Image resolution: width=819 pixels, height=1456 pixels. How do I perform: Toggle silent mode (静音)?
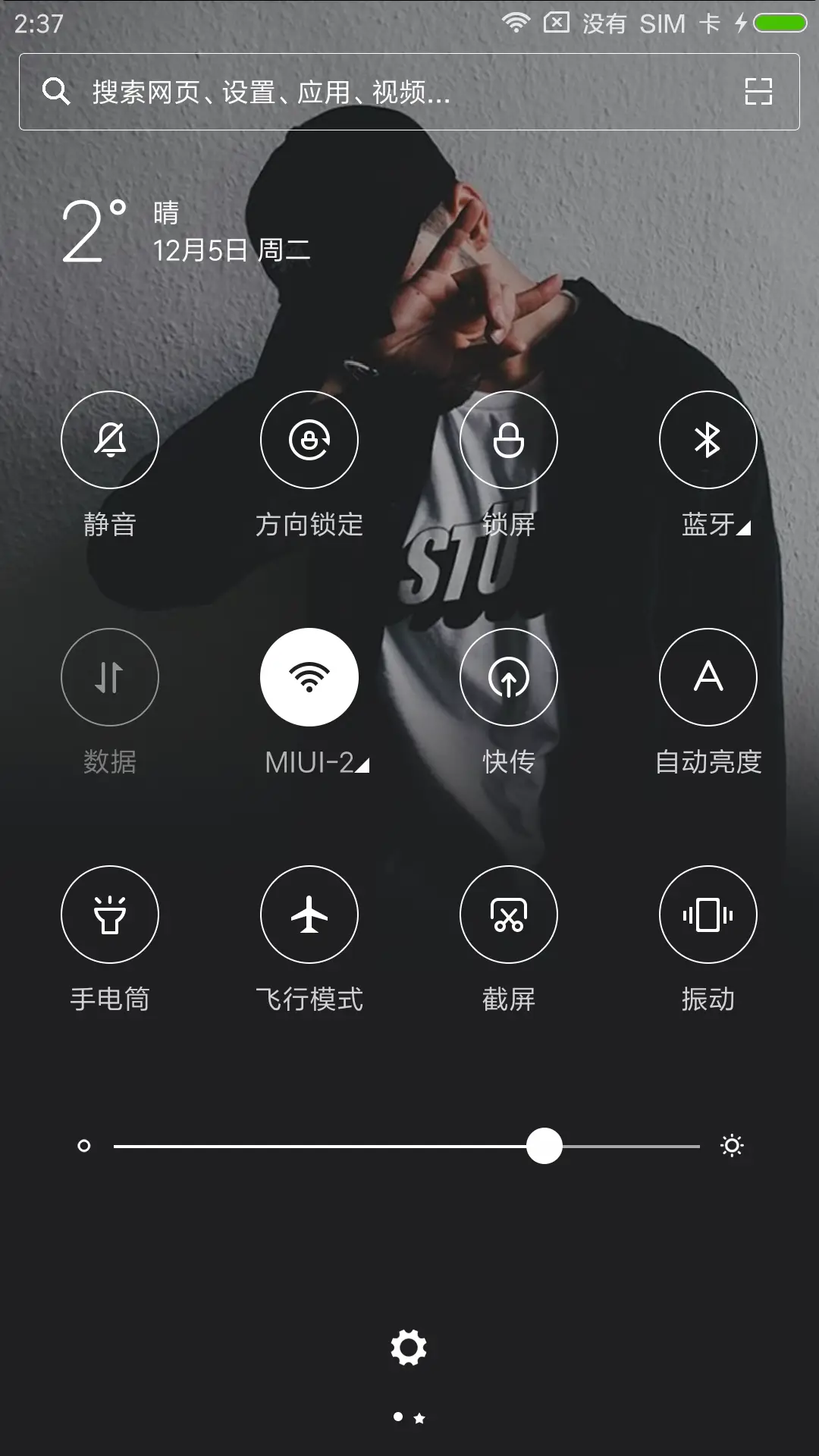pyautogui.click(x=110, y=440)
